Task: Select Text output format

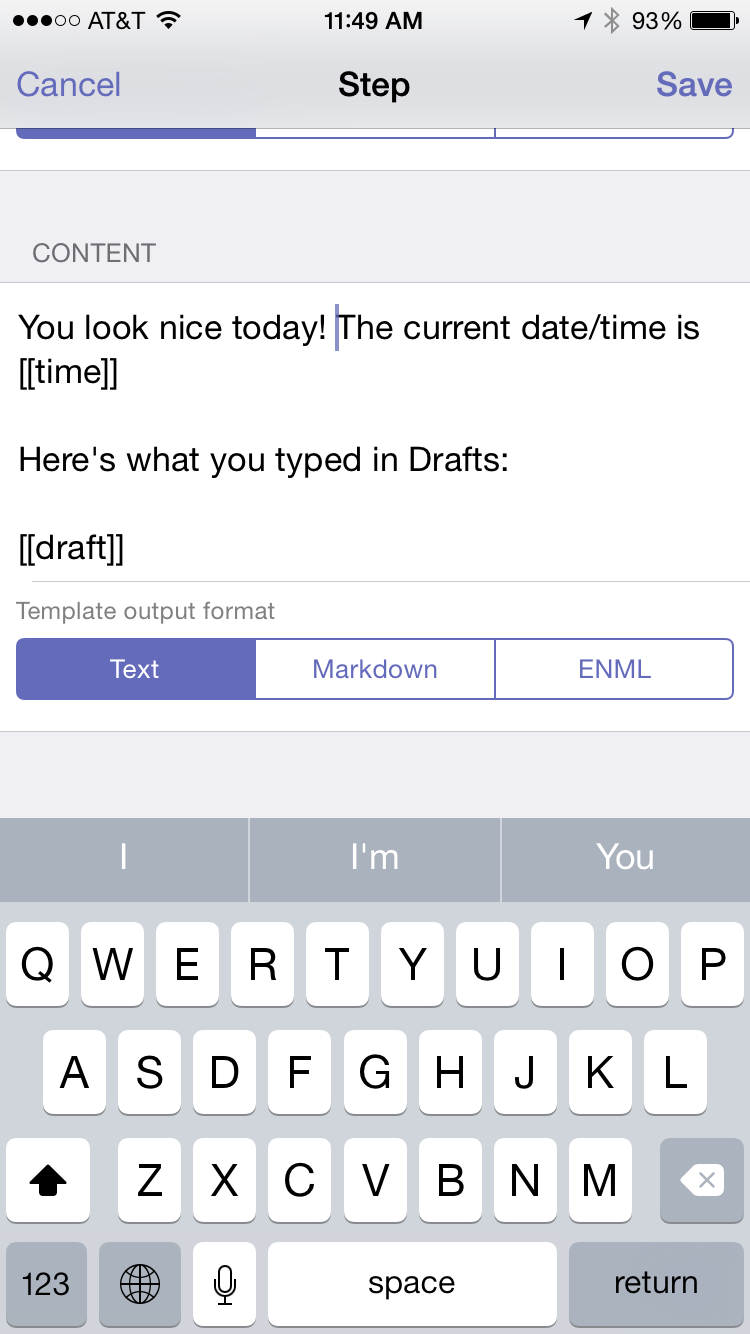Action: [x=136, y=669]
